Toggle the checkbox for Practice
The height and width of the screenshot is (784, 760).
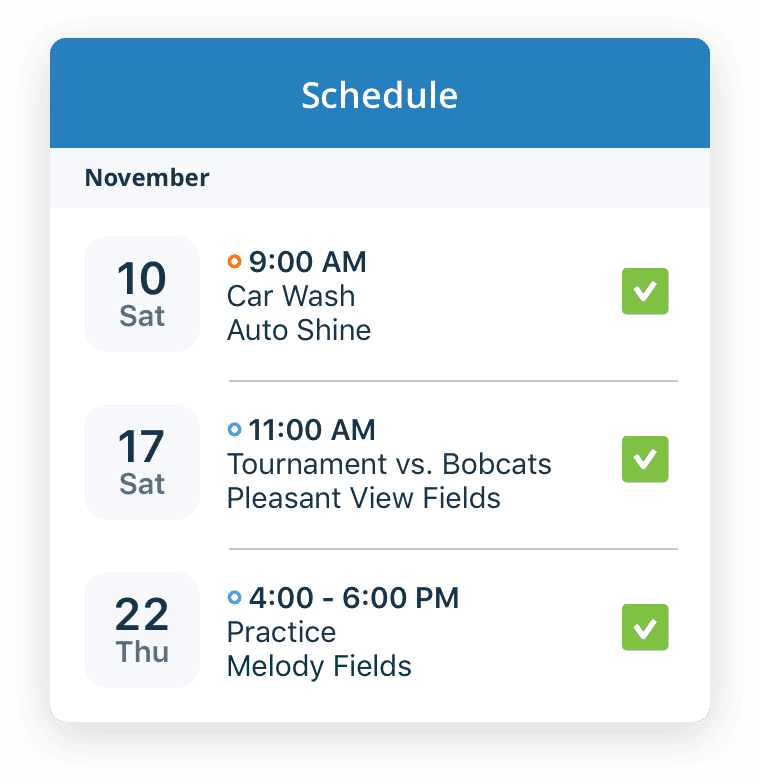pos(645,628)
